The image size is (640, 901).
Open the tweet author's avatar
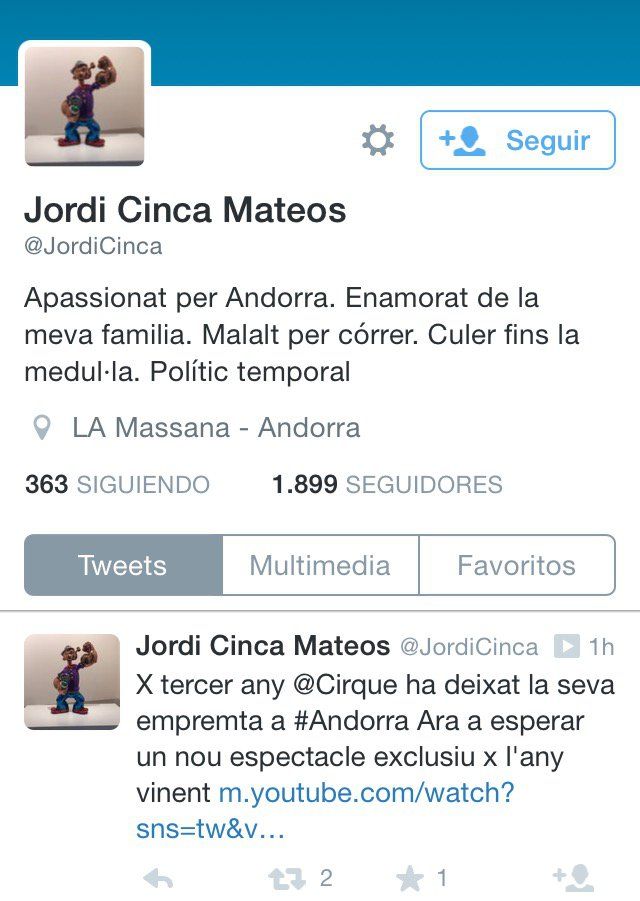point(72,681)
